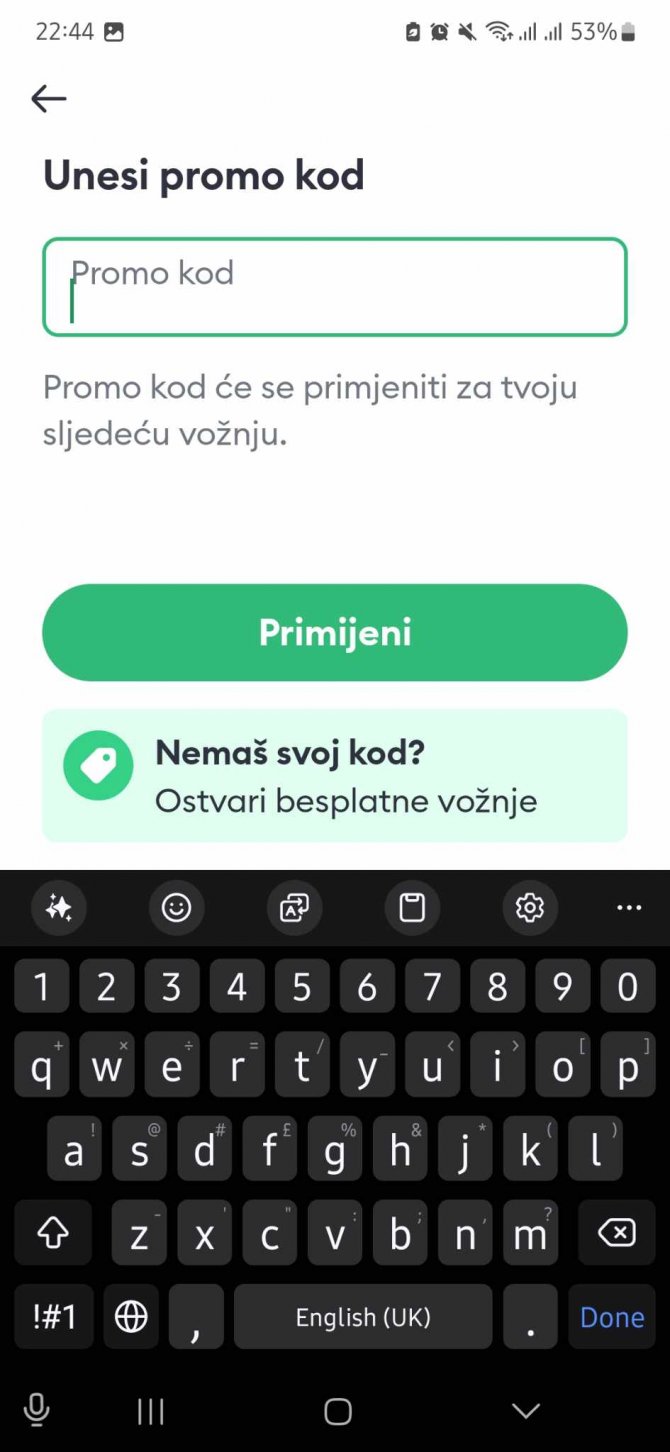Open the Nemaš svoj kod? card

pyautogui.click(x=334, y=775)
